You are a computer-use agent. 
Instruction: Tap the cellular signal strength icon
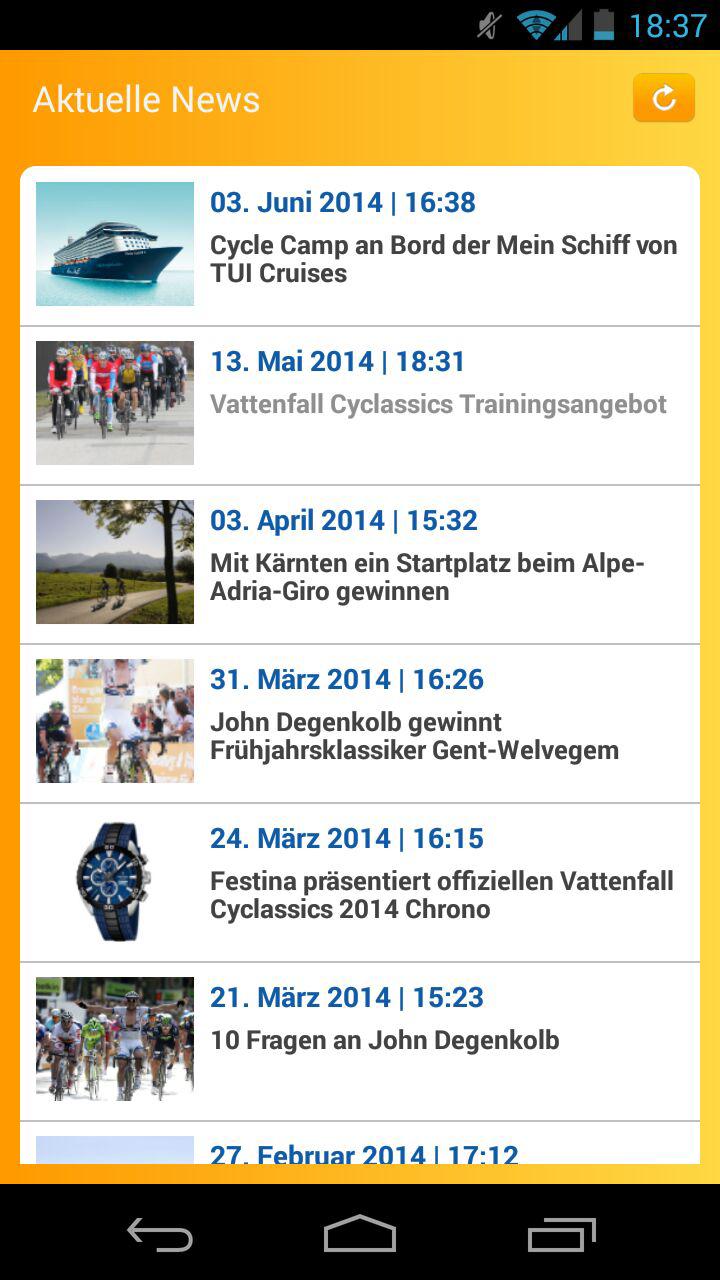coord(567,26)
